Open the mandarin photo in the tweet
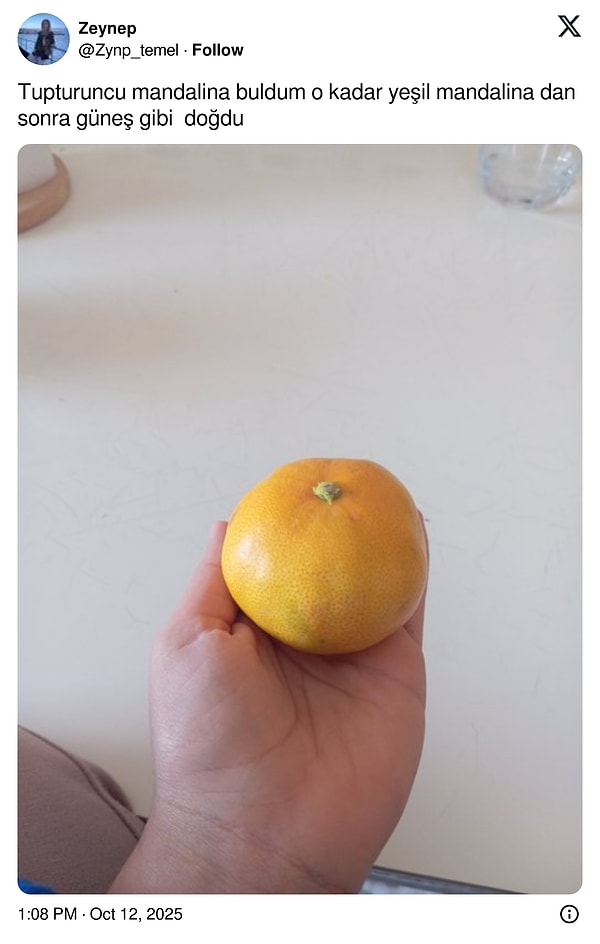Screen dimensions: 600x944 pyautogui.click(x=300, y=519)
